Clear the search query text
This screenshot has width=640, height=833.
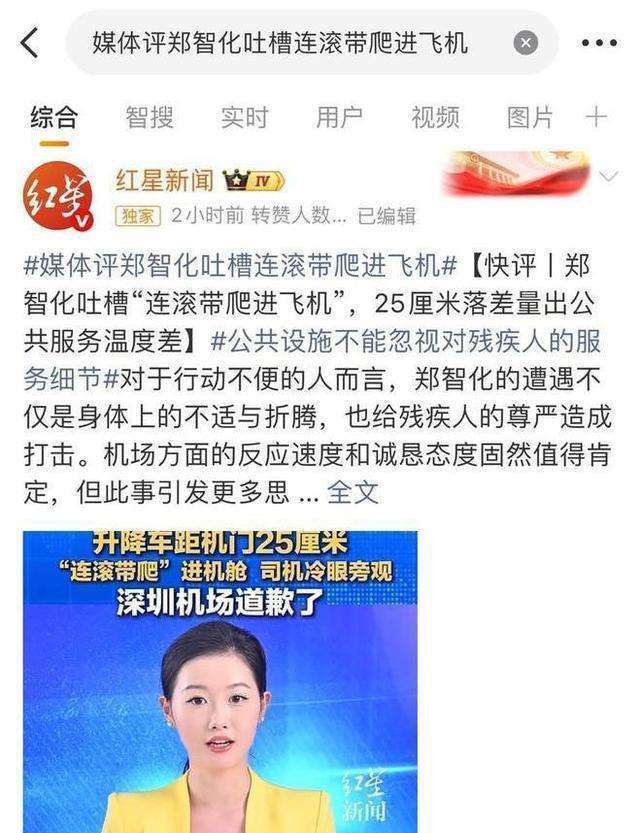click(x=525, y=42)
